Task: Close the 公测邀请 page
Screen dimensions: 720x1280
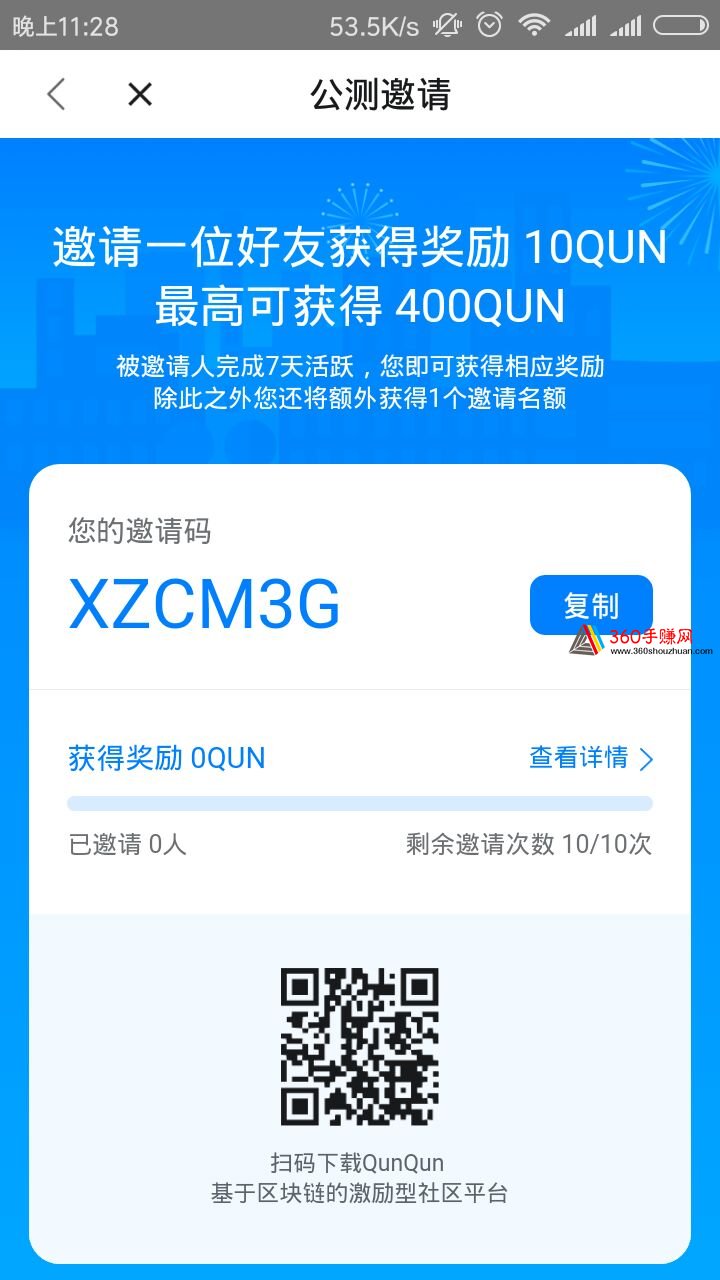Action: [140, 95]
